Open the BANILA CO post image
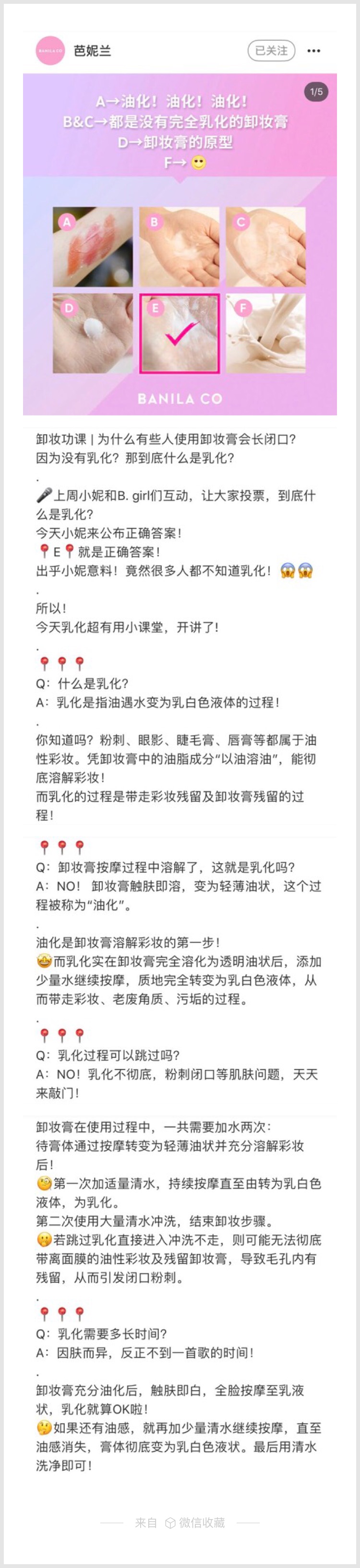The height and width of the screenshot is (1568, 360). click(x=180, y=244)
